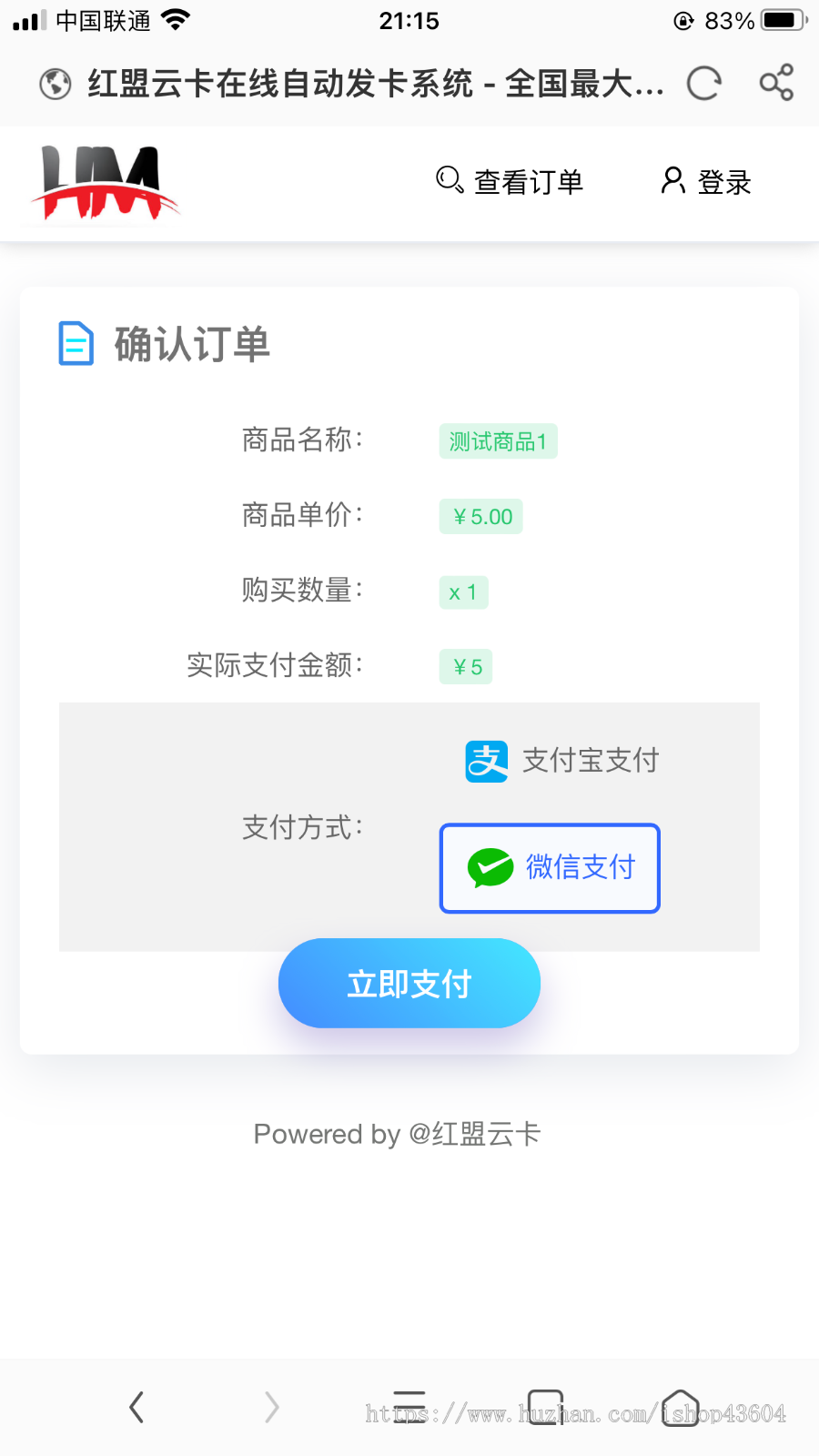Viewport: 819px width, 1456px height.
Task: Share this page via the share icon
Action: coord(776,83)
